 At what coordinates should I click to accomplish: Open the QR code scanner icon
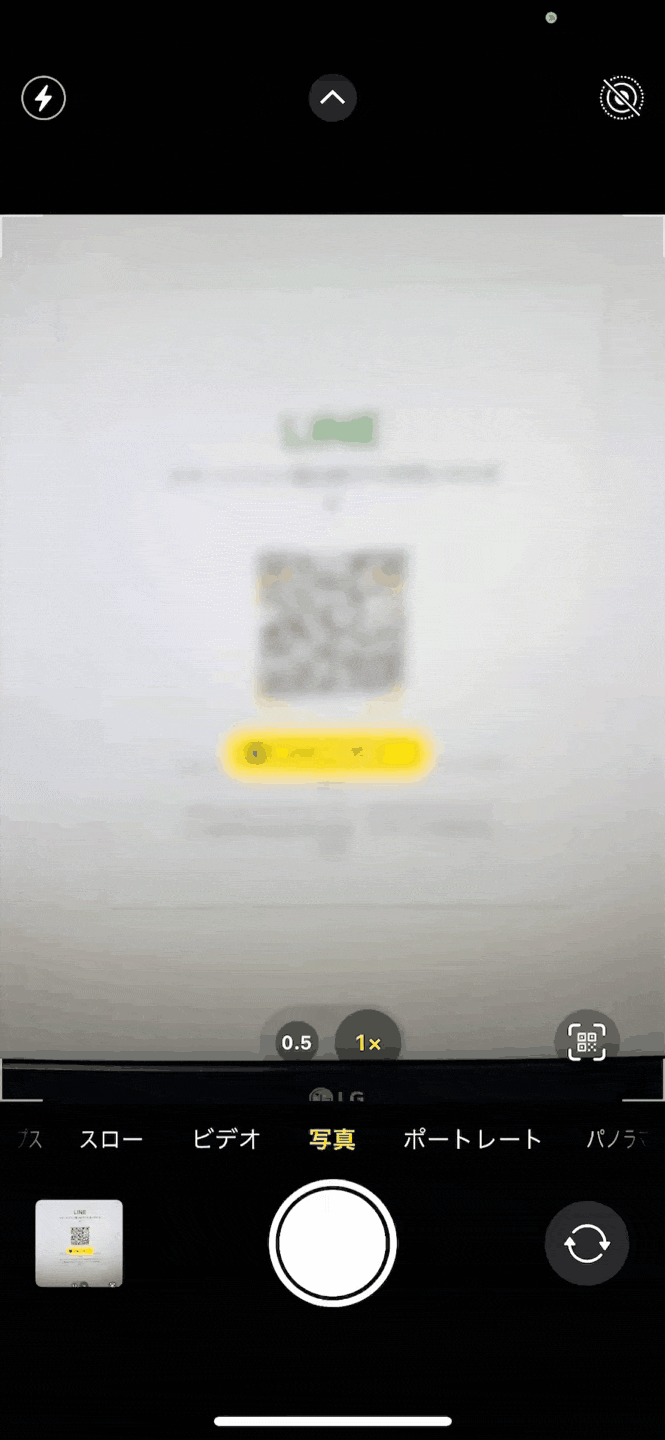pos(587,1042)
